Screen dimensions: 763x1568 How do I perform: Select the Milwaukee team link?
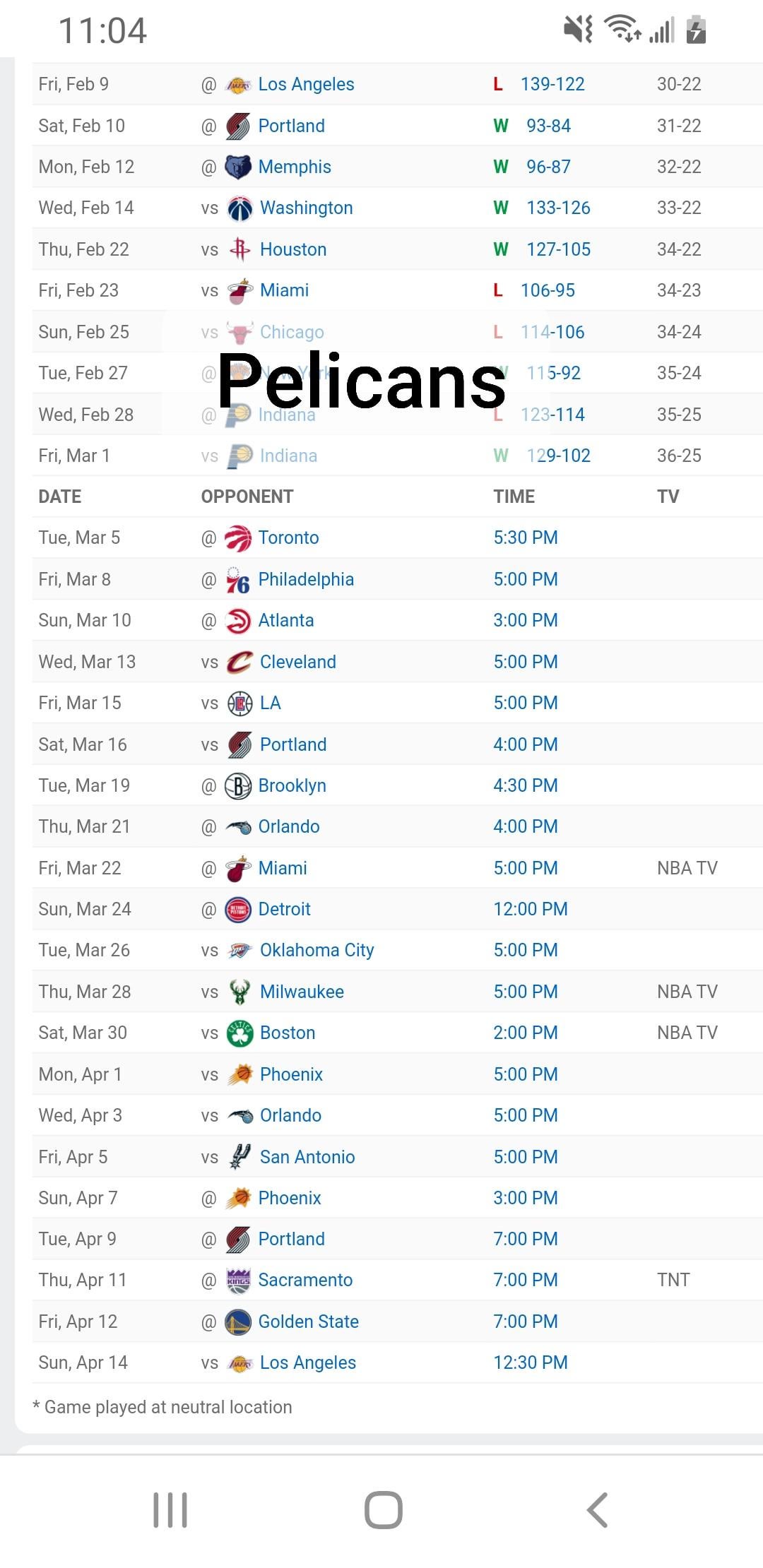point(302,992)
